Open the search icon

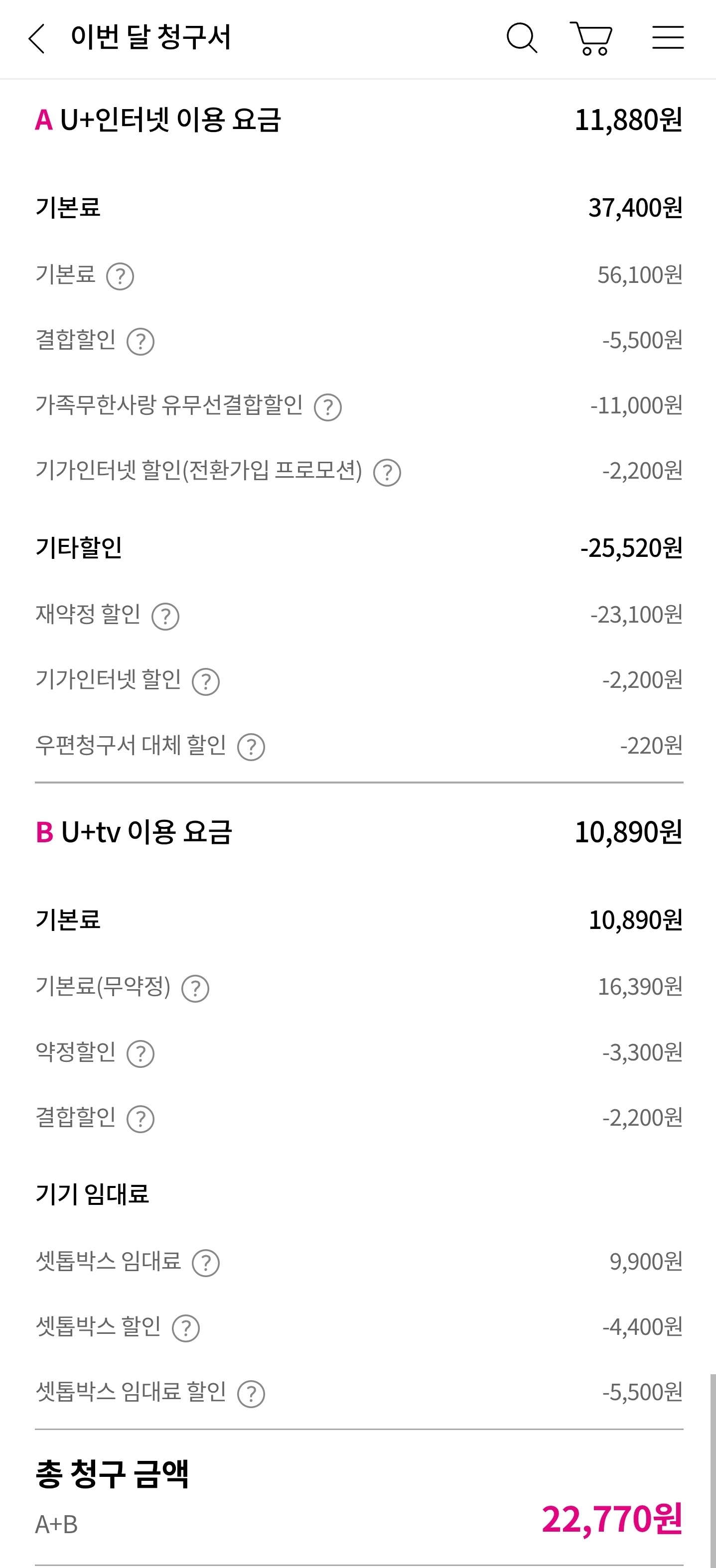pos(522,38)
